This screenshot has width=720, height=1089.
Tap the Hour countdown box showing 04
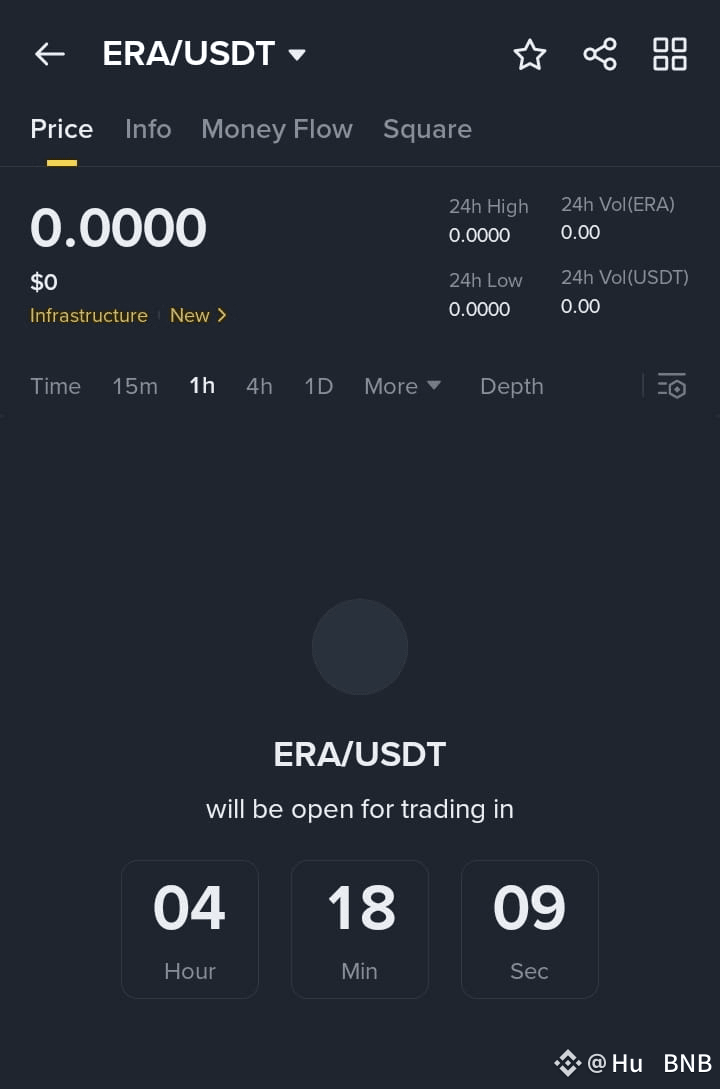click(x=190, y=928)
